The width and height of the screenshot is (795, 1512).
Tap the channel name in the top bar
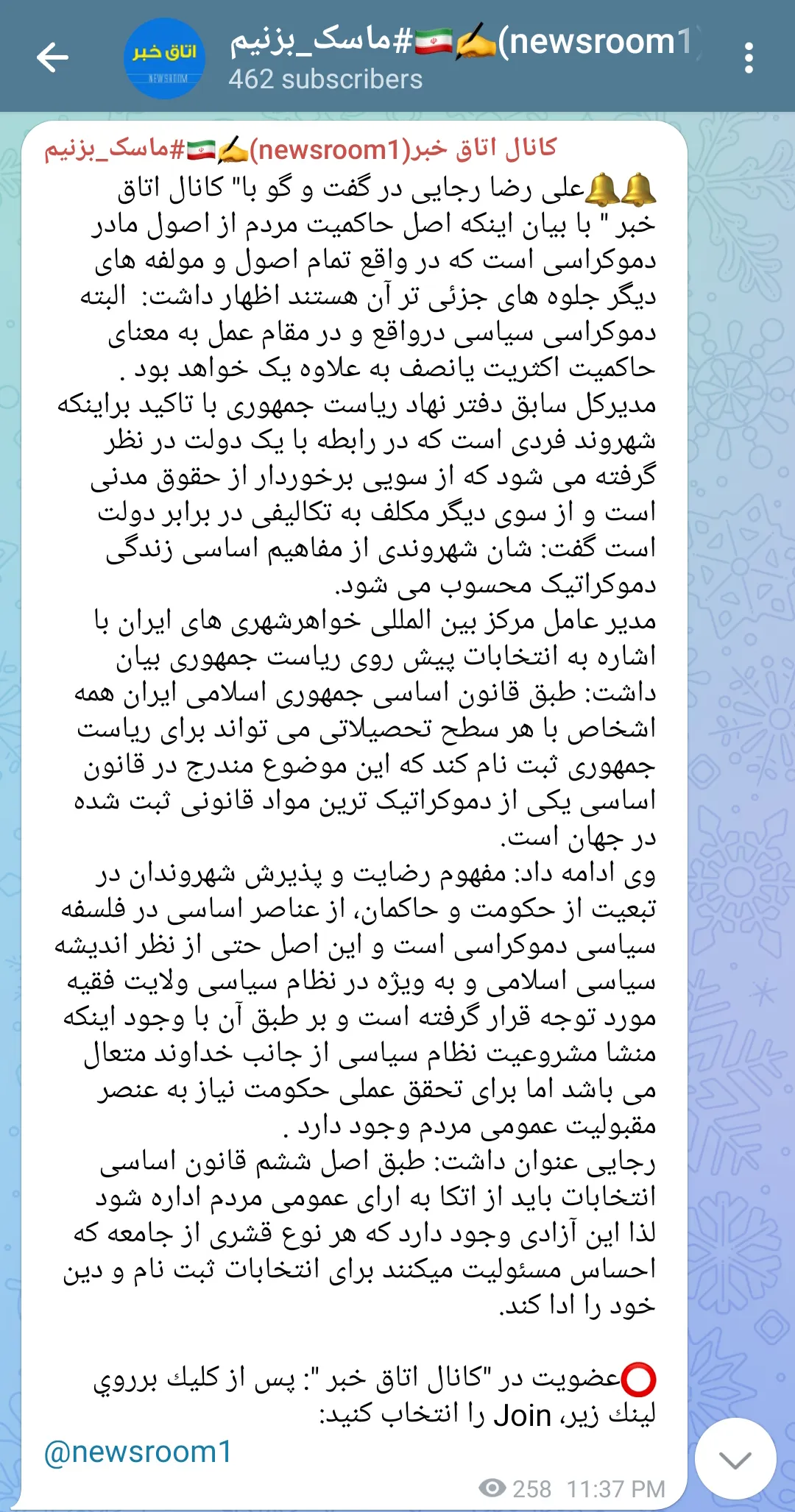click(456, 42)
